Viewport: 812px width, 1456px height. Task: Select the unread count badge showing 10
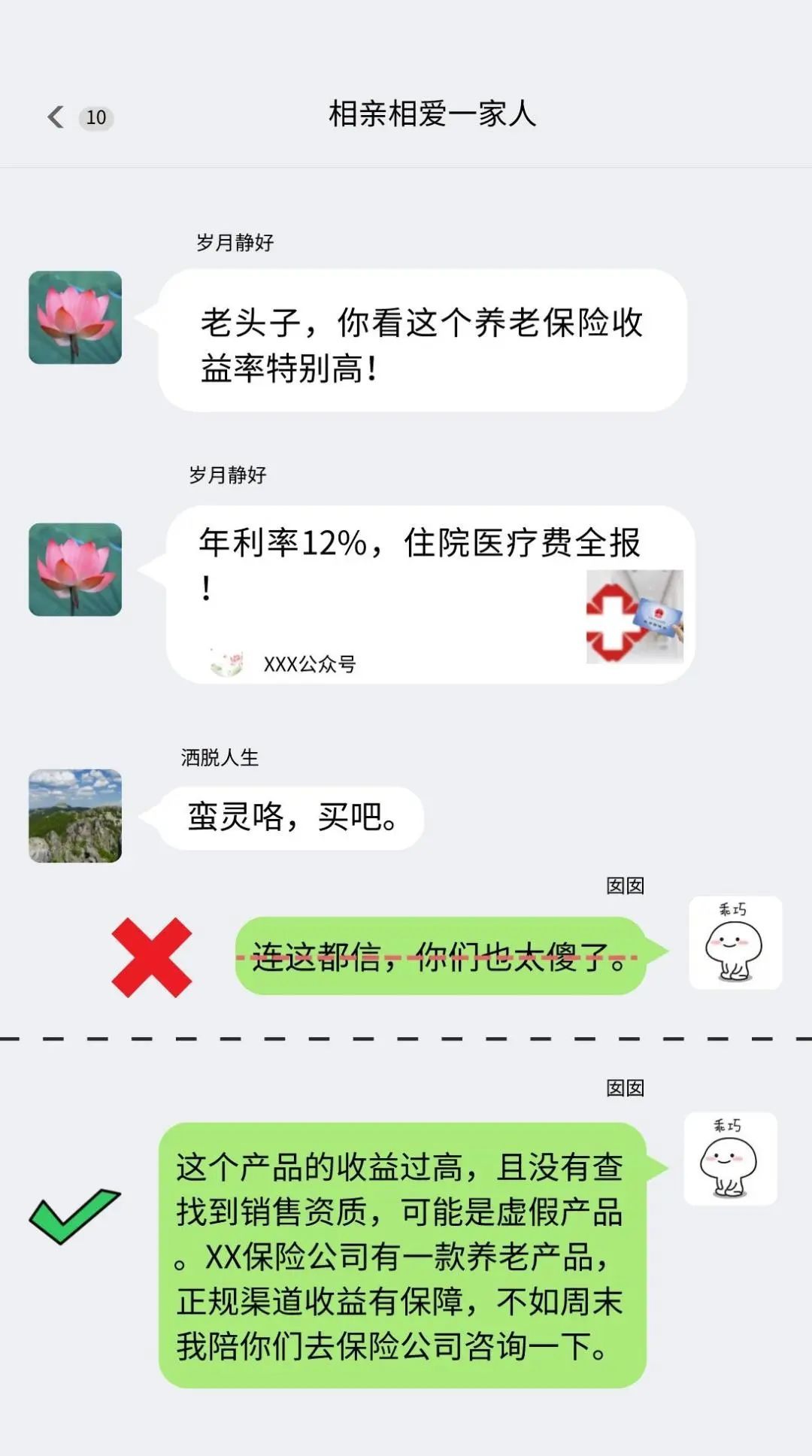point(95,118)
